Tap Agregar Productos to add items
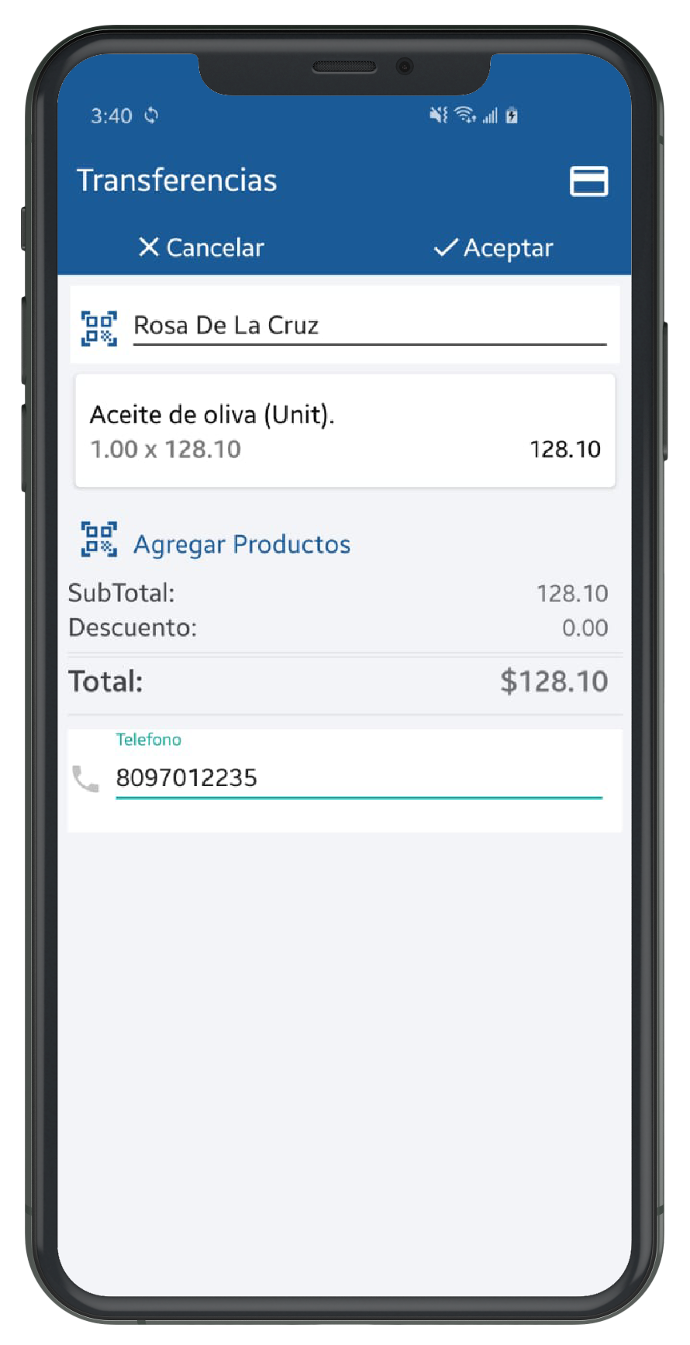The height and width of the screenshot is (1345, 690). coord(241,544)
